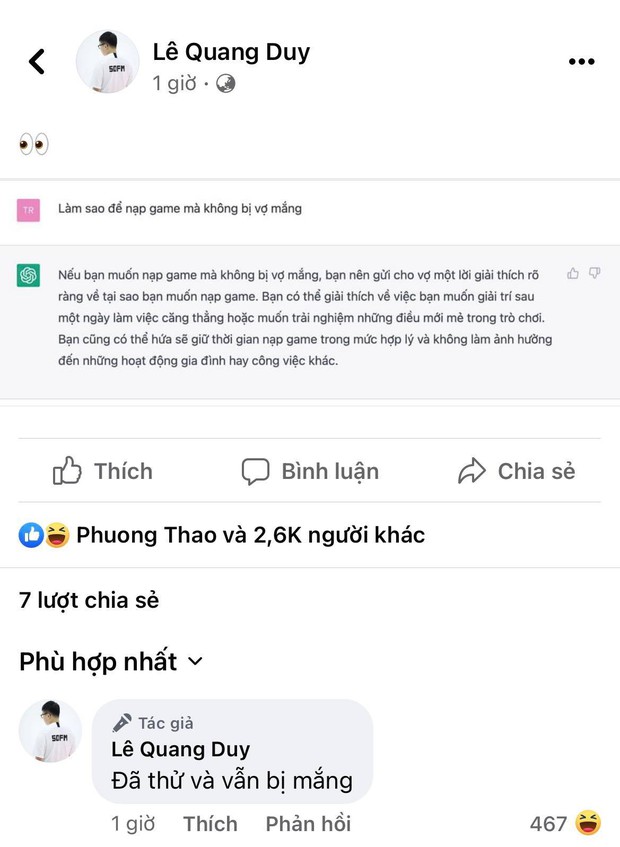Share the post via Chia sẻ
620x847 pixels.
pyautogui.click(x=516, y=471)
